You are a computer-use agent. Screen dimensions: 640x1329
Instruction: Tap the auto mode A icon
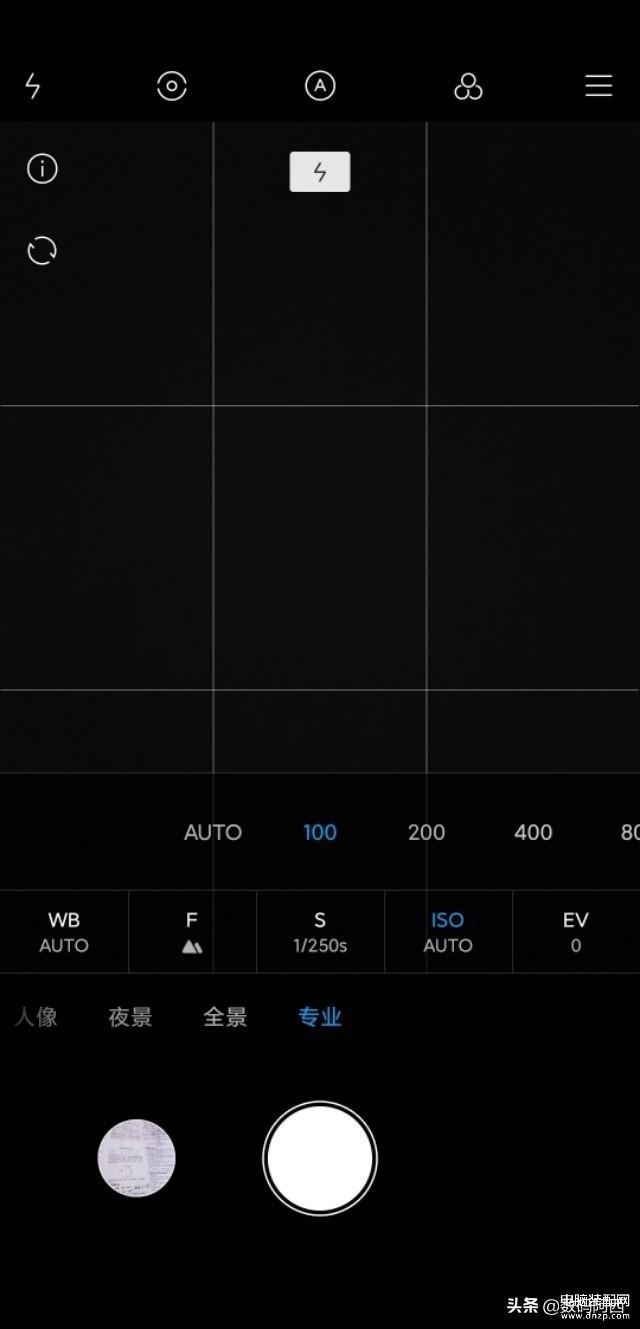pos(320,86)
